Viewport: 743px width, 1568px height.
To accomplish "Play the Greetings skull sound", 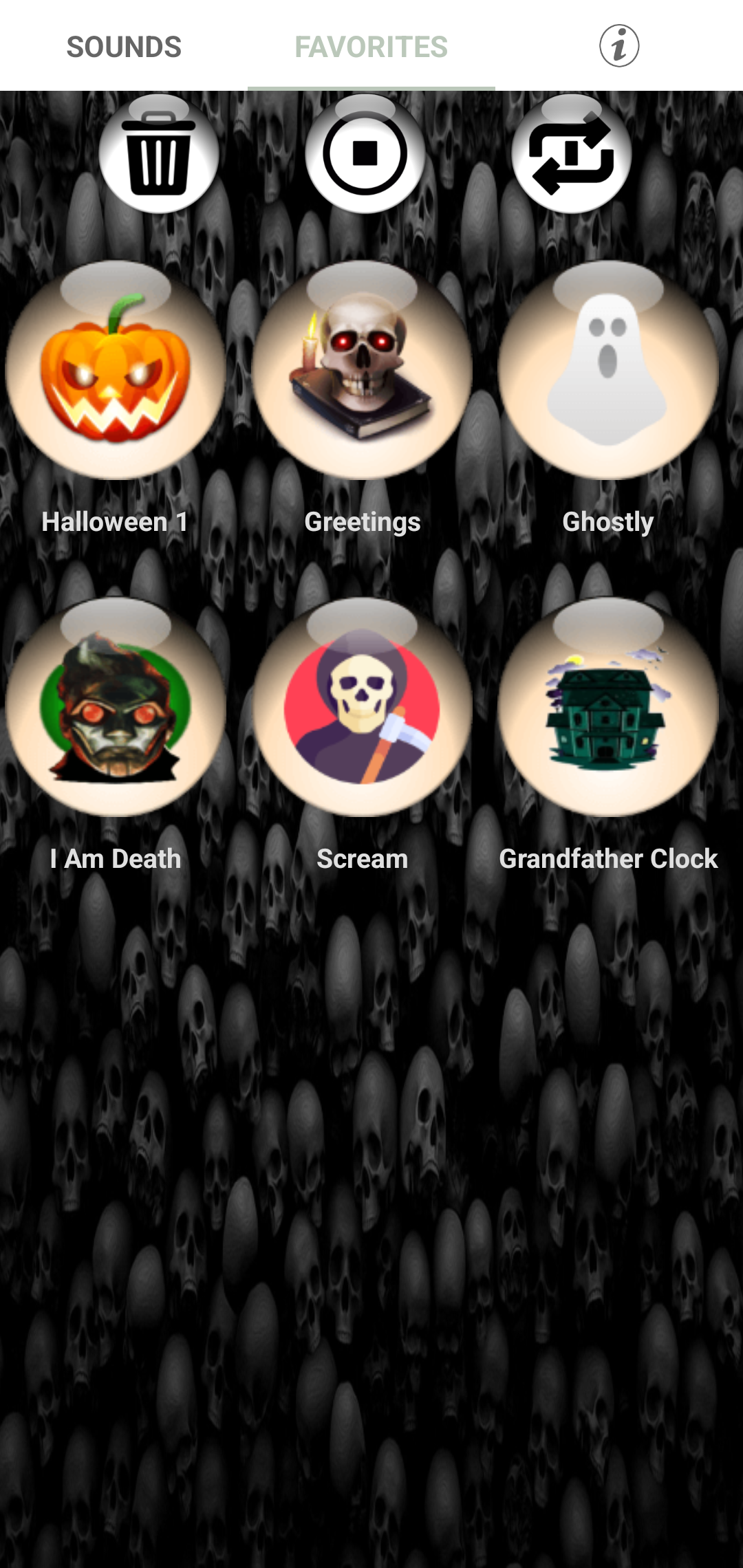I will [x=362, y=370].
